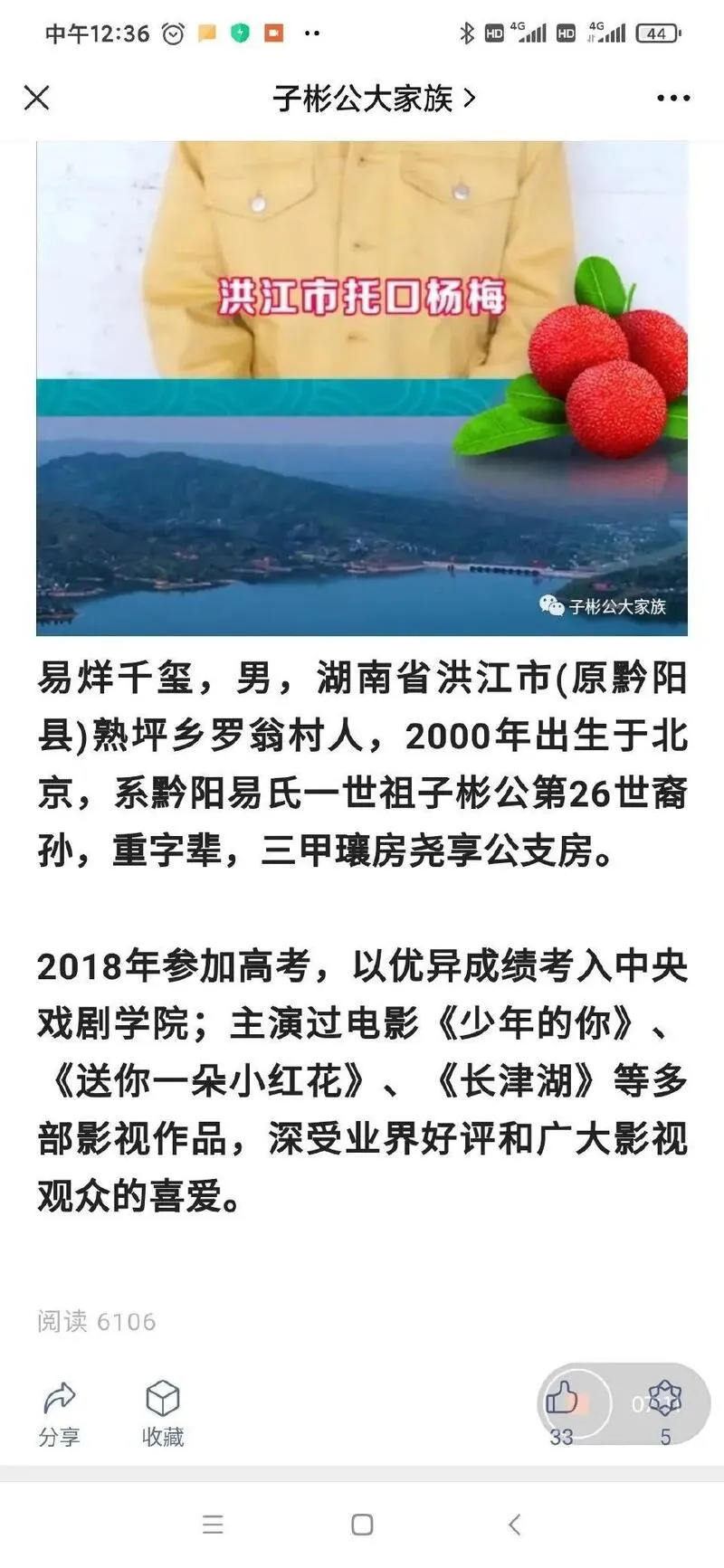Open the 子彬公大家族 account page
Screen dimensions: 724x1568
(372, 98)
